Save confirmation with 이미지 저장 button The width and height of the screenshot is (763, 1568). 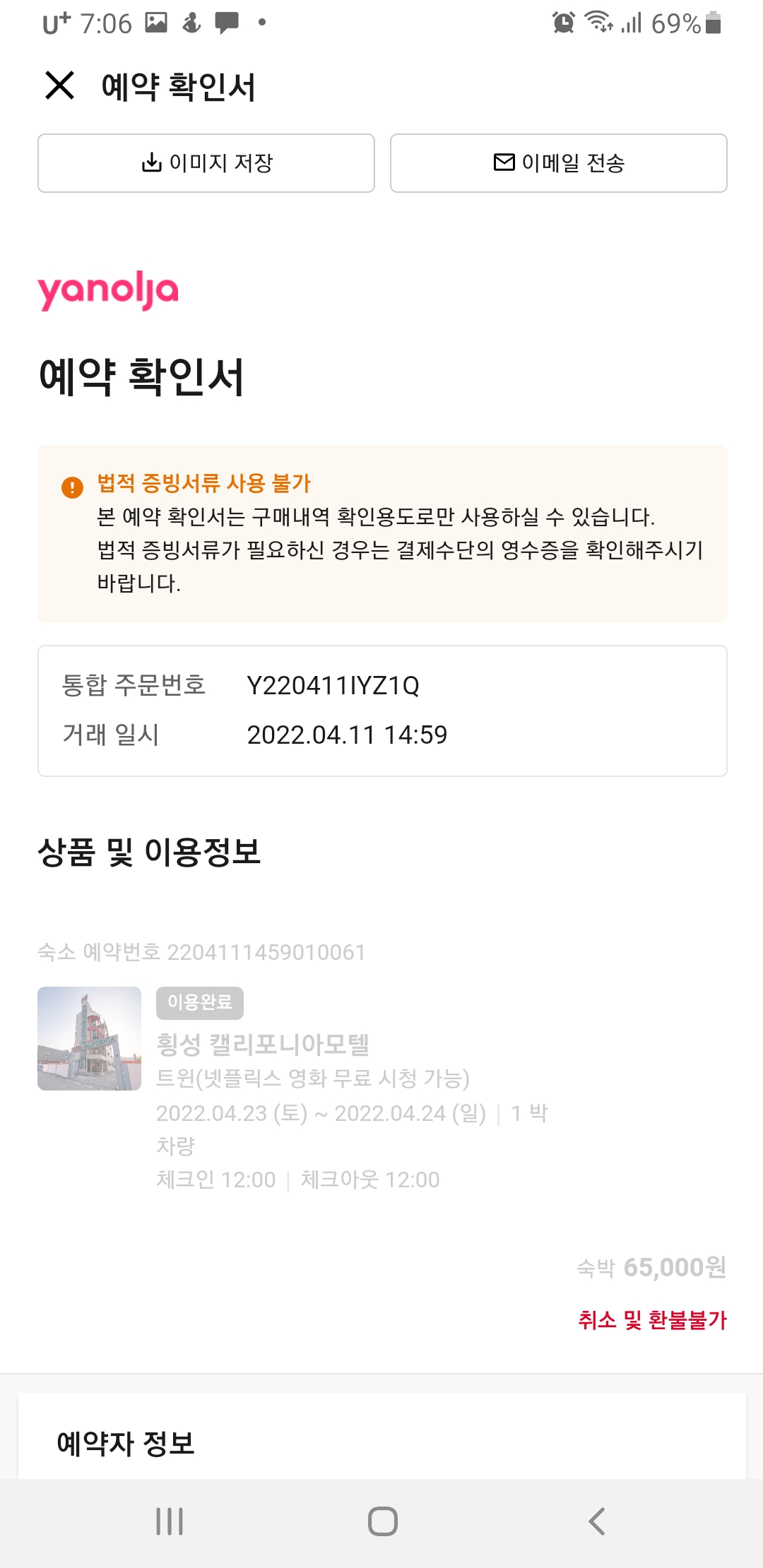point(206,163)
